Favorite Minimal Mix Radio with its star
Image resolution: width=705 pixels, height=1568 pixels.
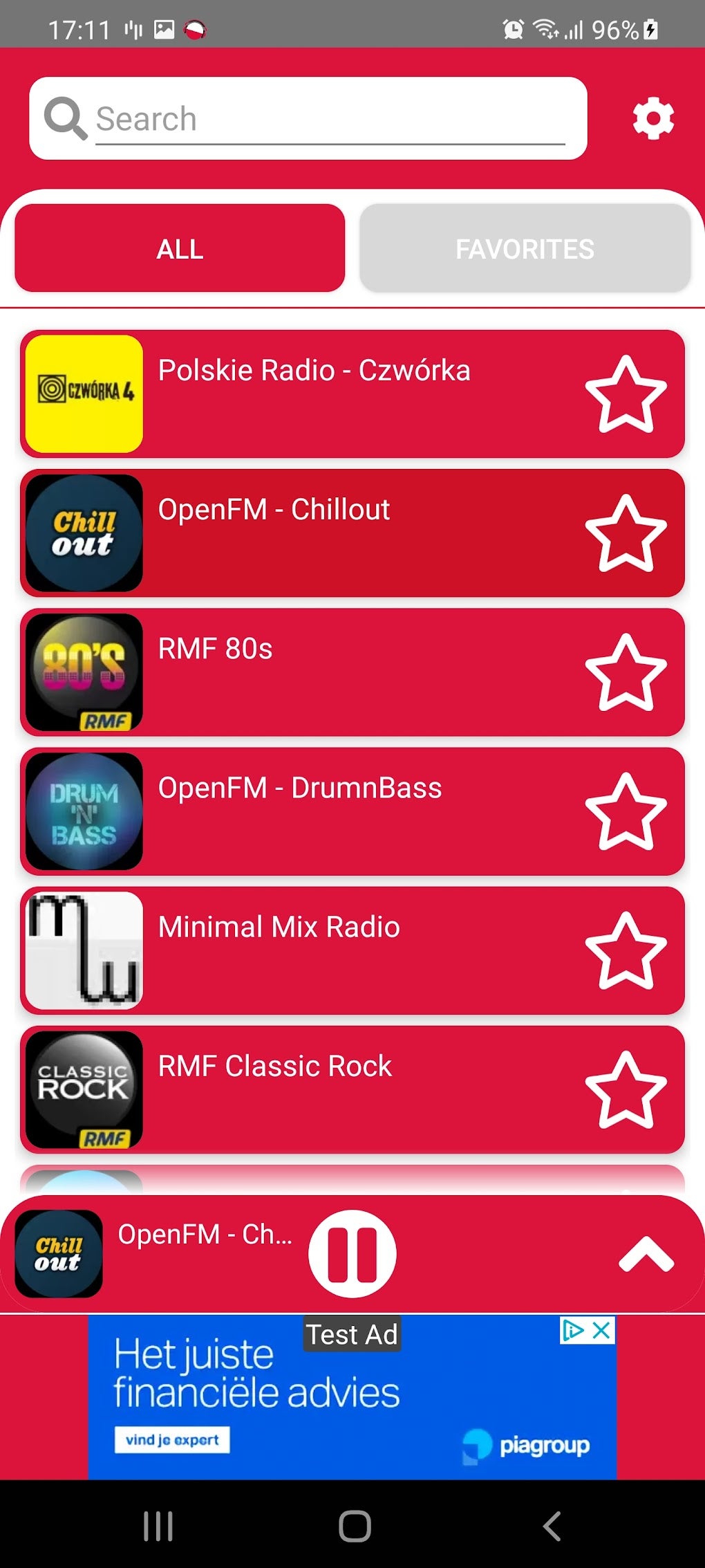click(626, 951)
